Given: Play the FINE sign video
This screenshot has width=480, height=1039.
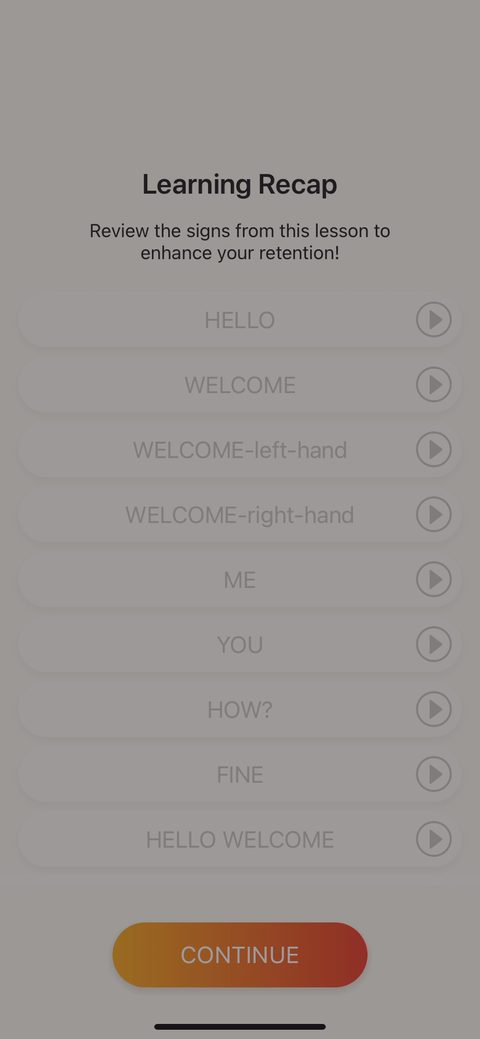Looking at the screenshot, I should pyautogui.click(x=434, y=775).
